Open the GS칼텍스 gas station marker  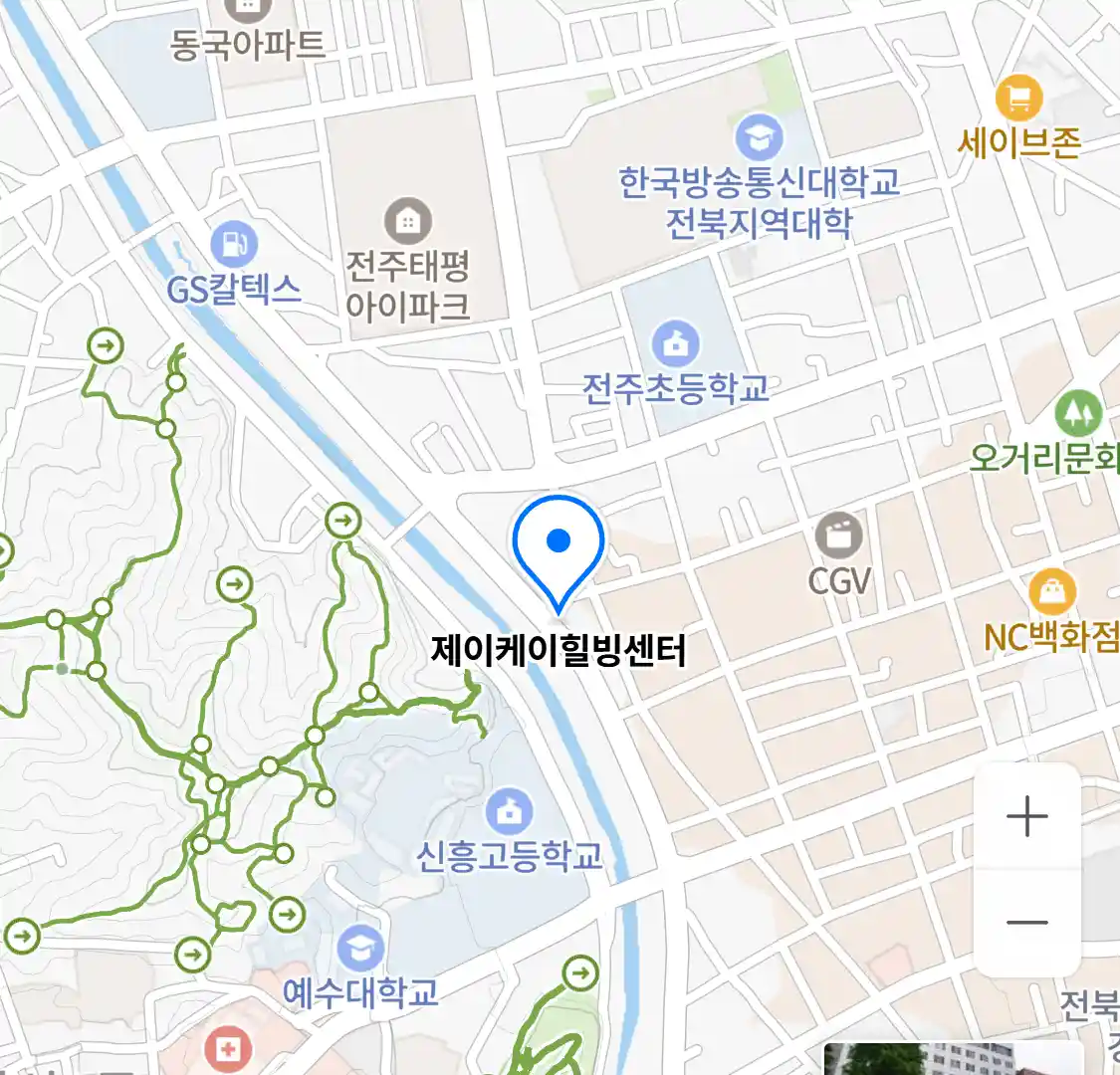coord(233,244)
